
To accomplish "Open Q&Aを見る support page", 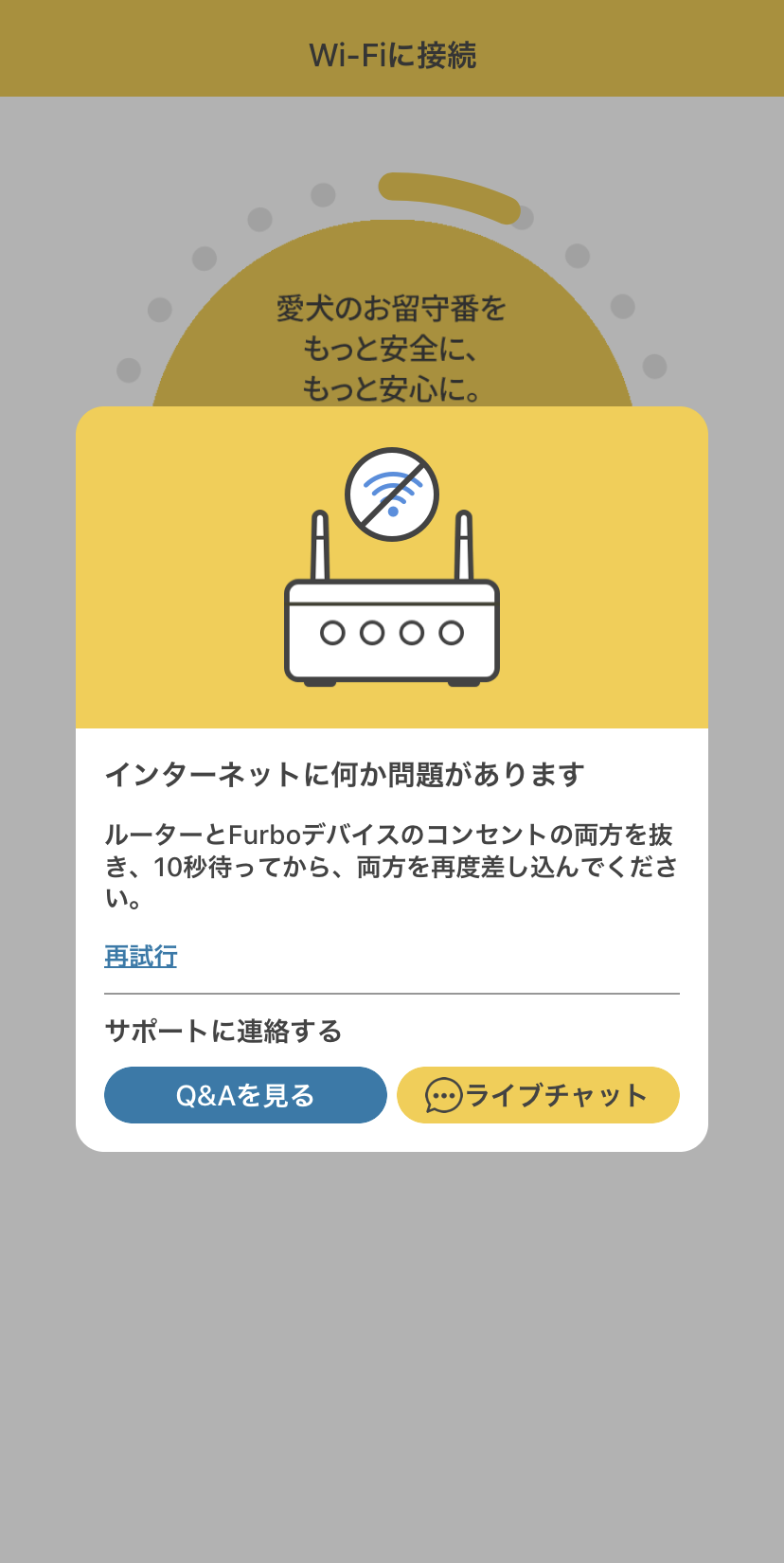I will pos(245,1095).
